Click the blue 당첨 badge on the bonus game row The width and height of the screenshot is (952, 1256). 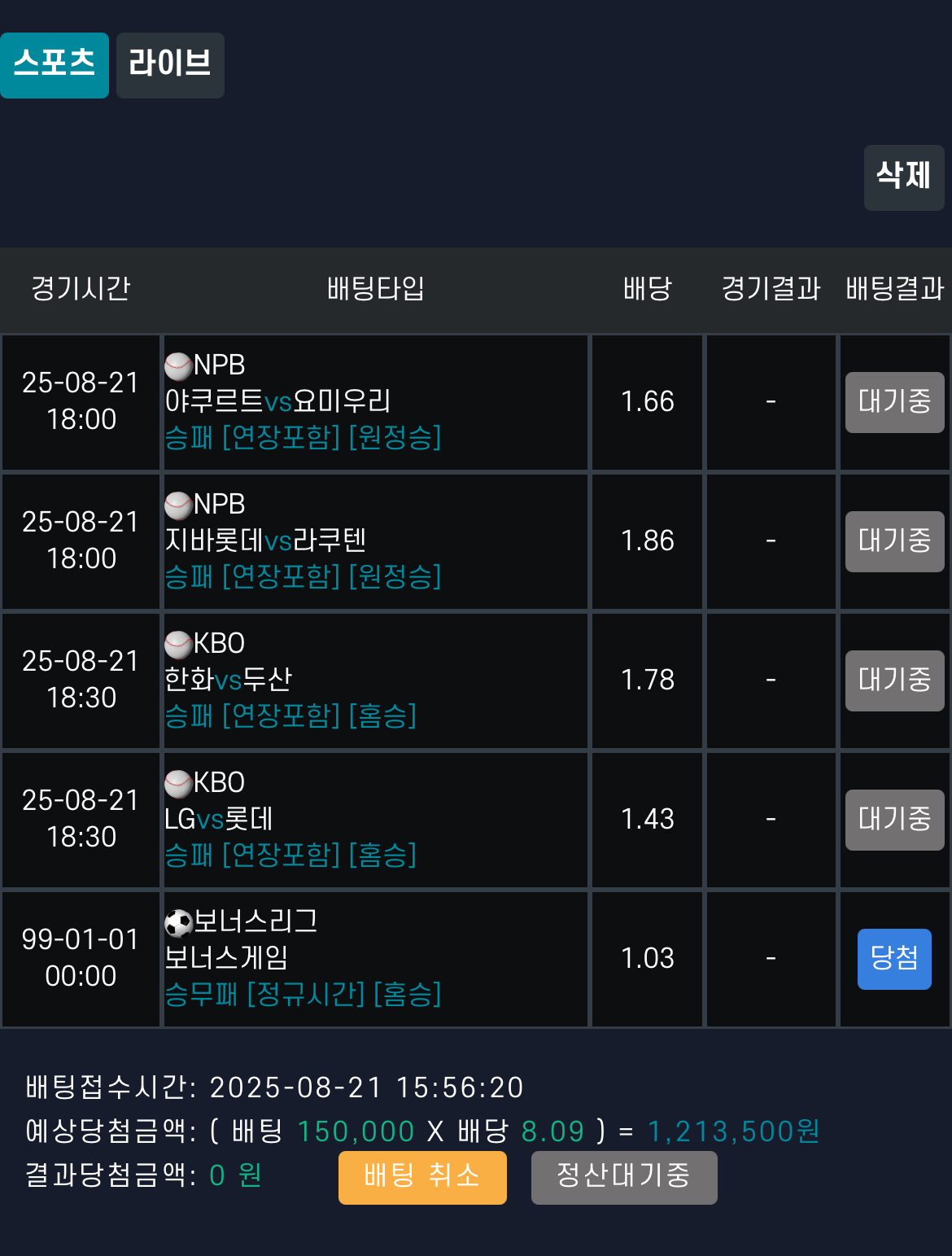tap(894, 959)
